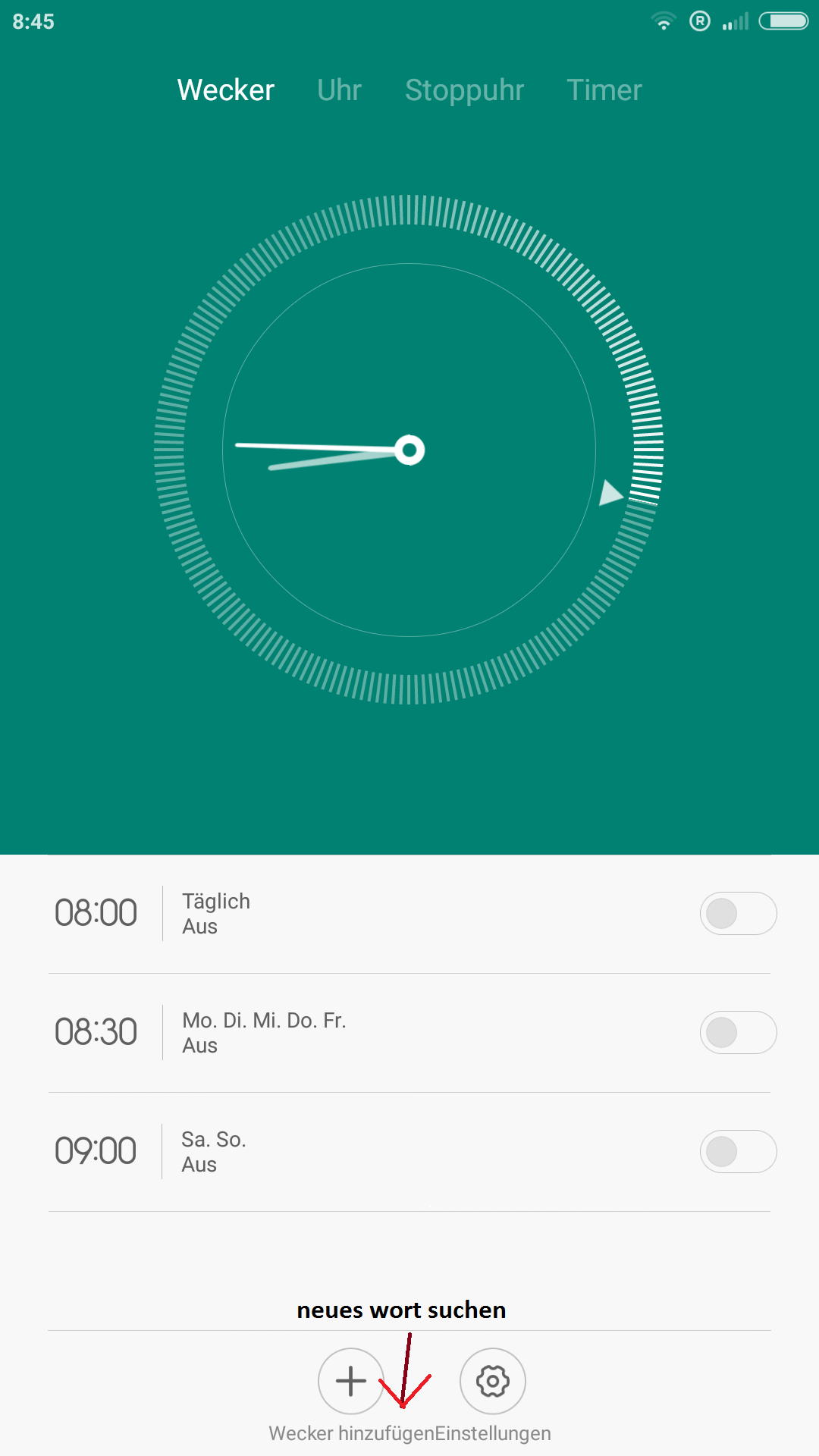Image resolution: width=819 pixels, height=1456 pixels.
Task: Edit the 08:30 Mo. Di. Mi. Do. Fr. alarm
Action: pos(364,1033)
